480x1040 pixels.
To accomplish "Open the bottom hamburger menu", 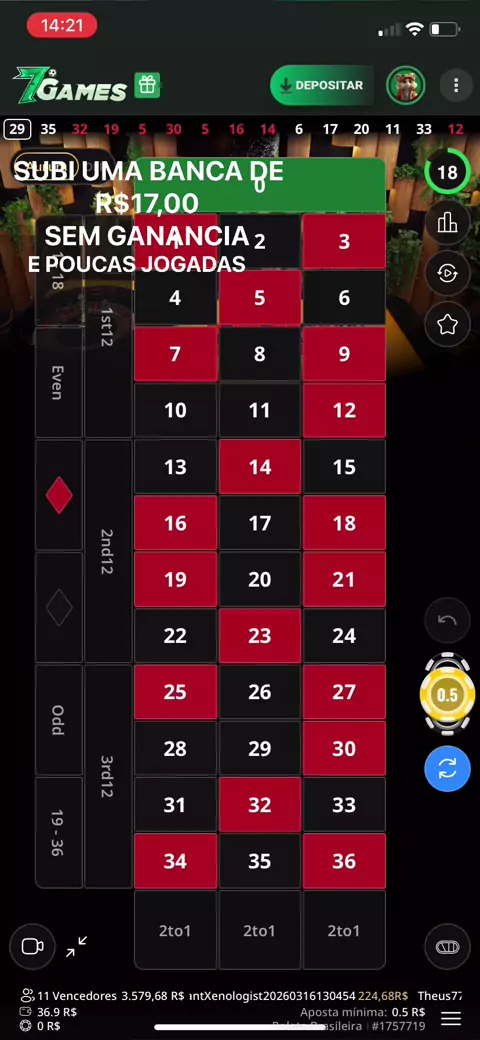I will pyautogui.click(x=451, y=1018).
